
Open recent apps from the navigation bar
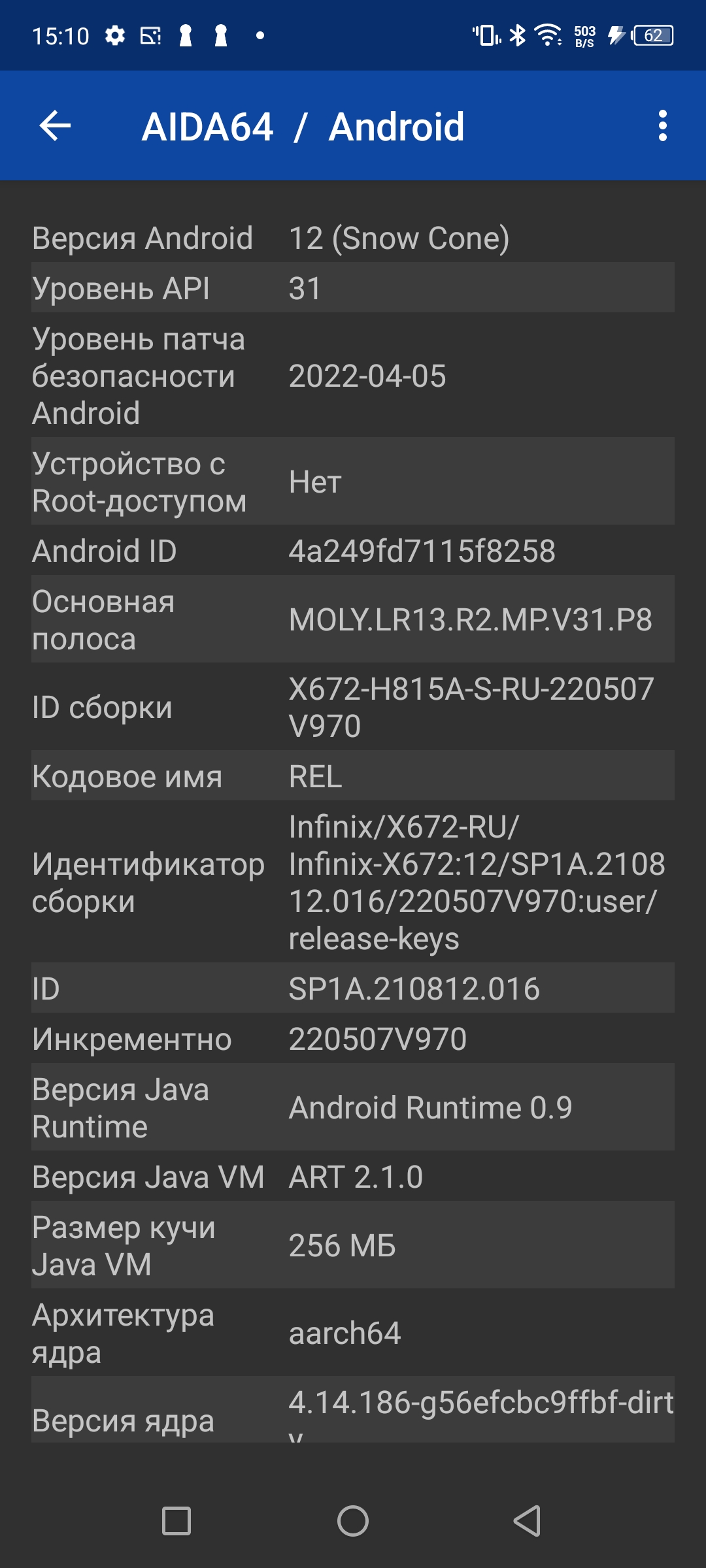tap(176, 1521)
